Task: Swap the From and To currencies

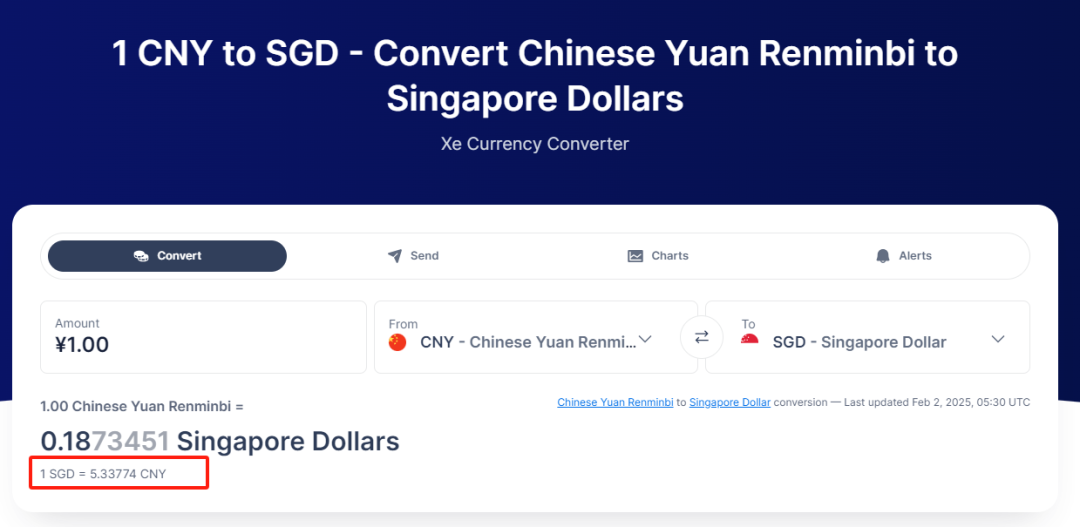Action: (701, 338)
